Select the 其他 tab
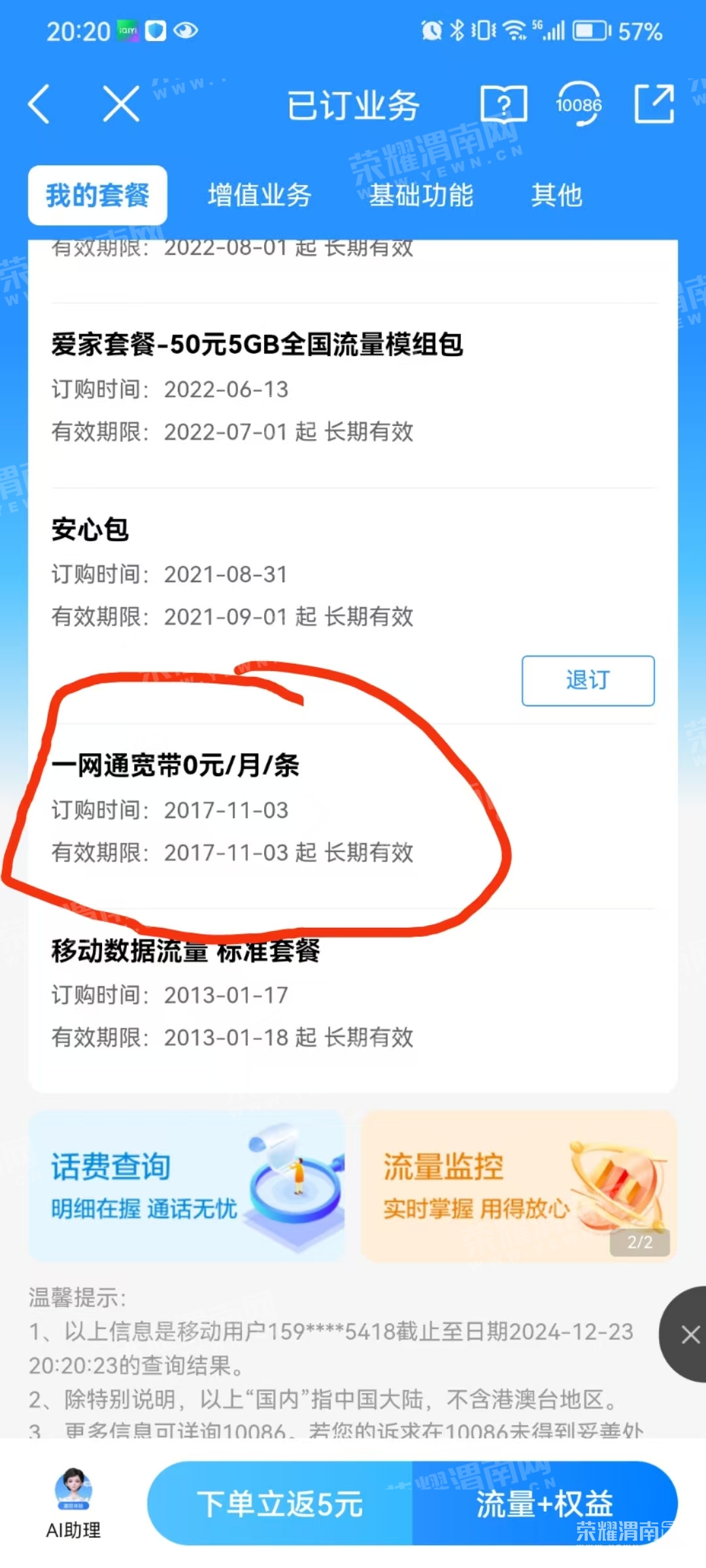Screen dimensions: 706x1568 pos(556,195)
